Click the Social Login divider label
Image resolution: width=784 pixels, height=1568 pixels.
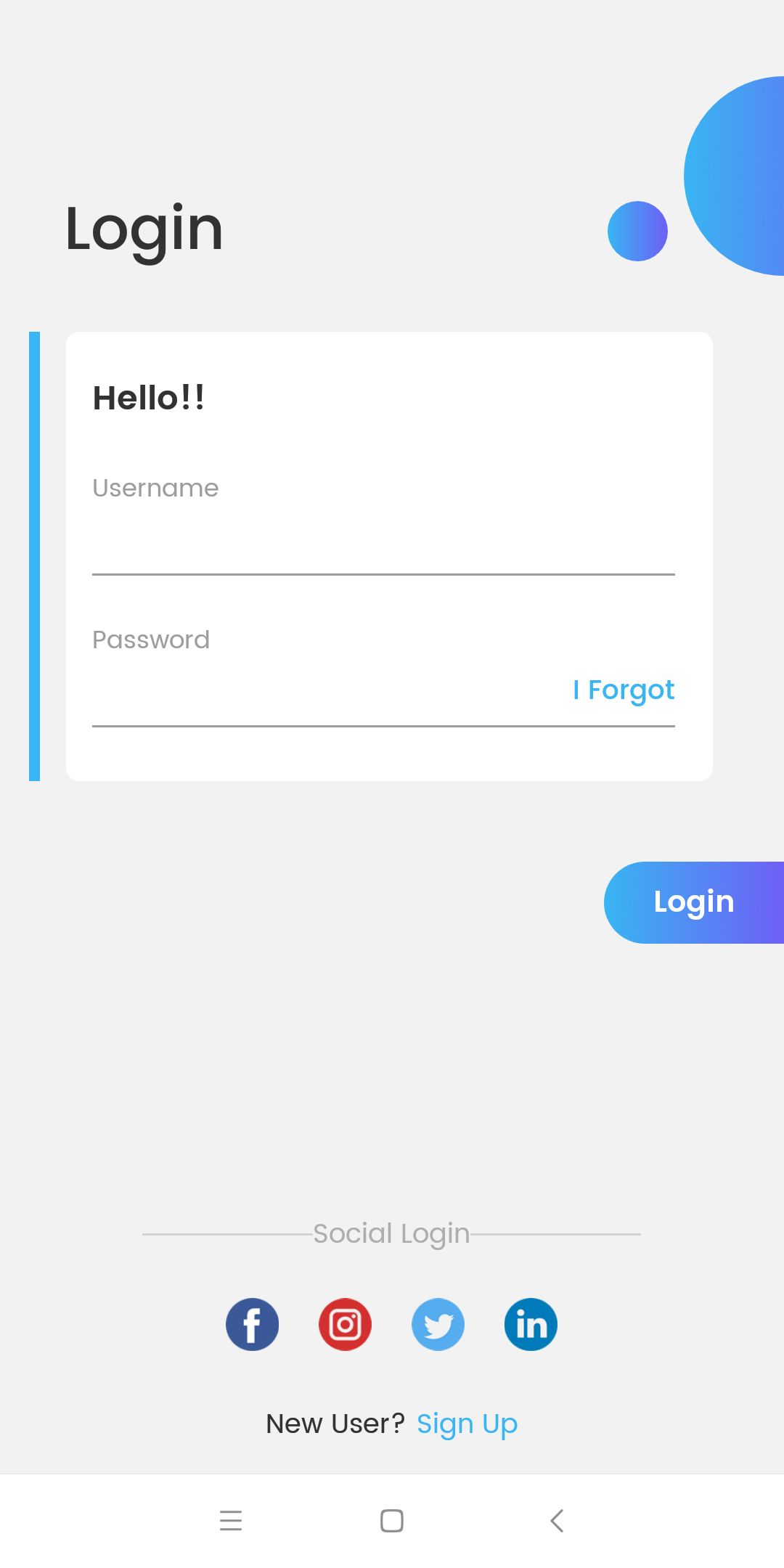(391, 1233)
